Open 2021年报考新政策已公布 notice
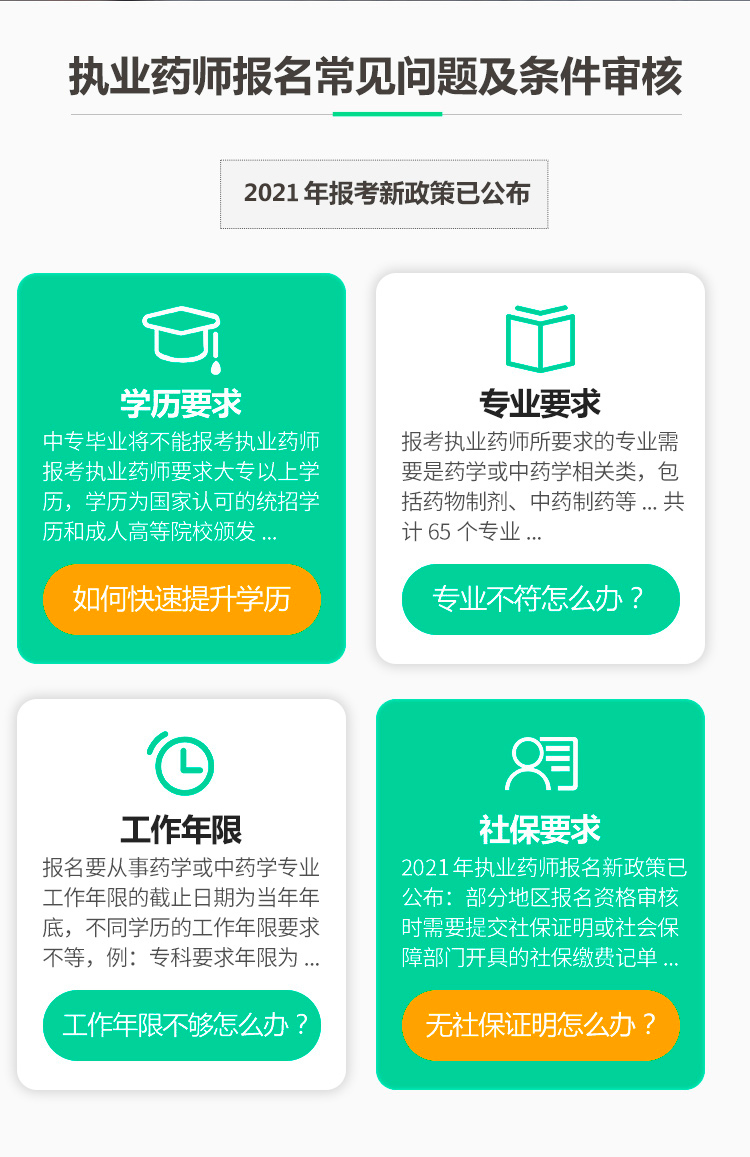Screen dimensions: 750x1157 384,194
